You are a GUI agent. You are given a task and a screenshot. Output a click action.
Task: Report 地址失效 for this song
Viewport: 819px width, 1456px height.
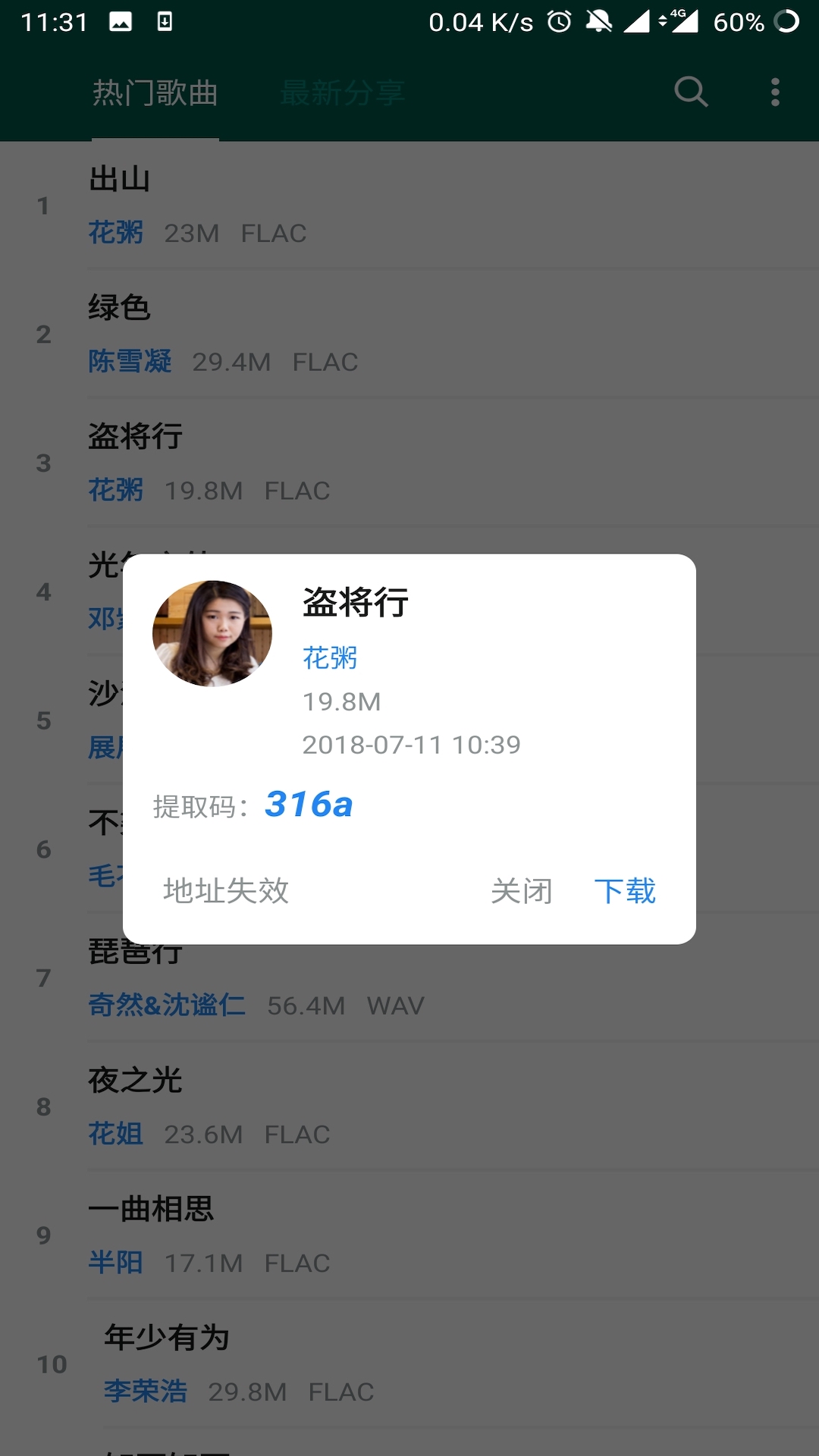pyautogui.click(x=226, y=891)
